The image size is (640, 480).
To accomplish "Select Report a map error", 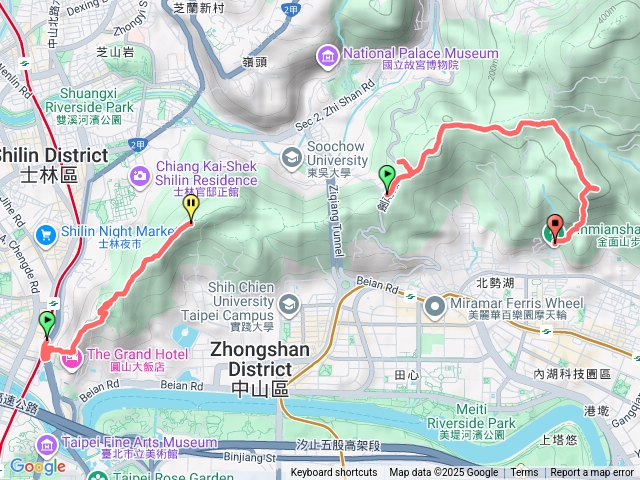I will pos(592,473).
